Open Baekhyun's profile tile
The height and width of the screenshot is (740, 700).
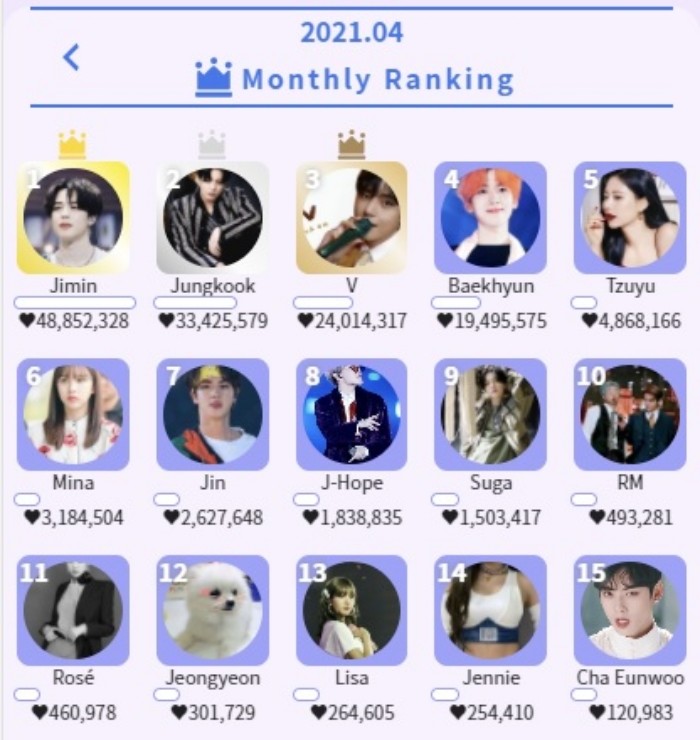[490, 217]
